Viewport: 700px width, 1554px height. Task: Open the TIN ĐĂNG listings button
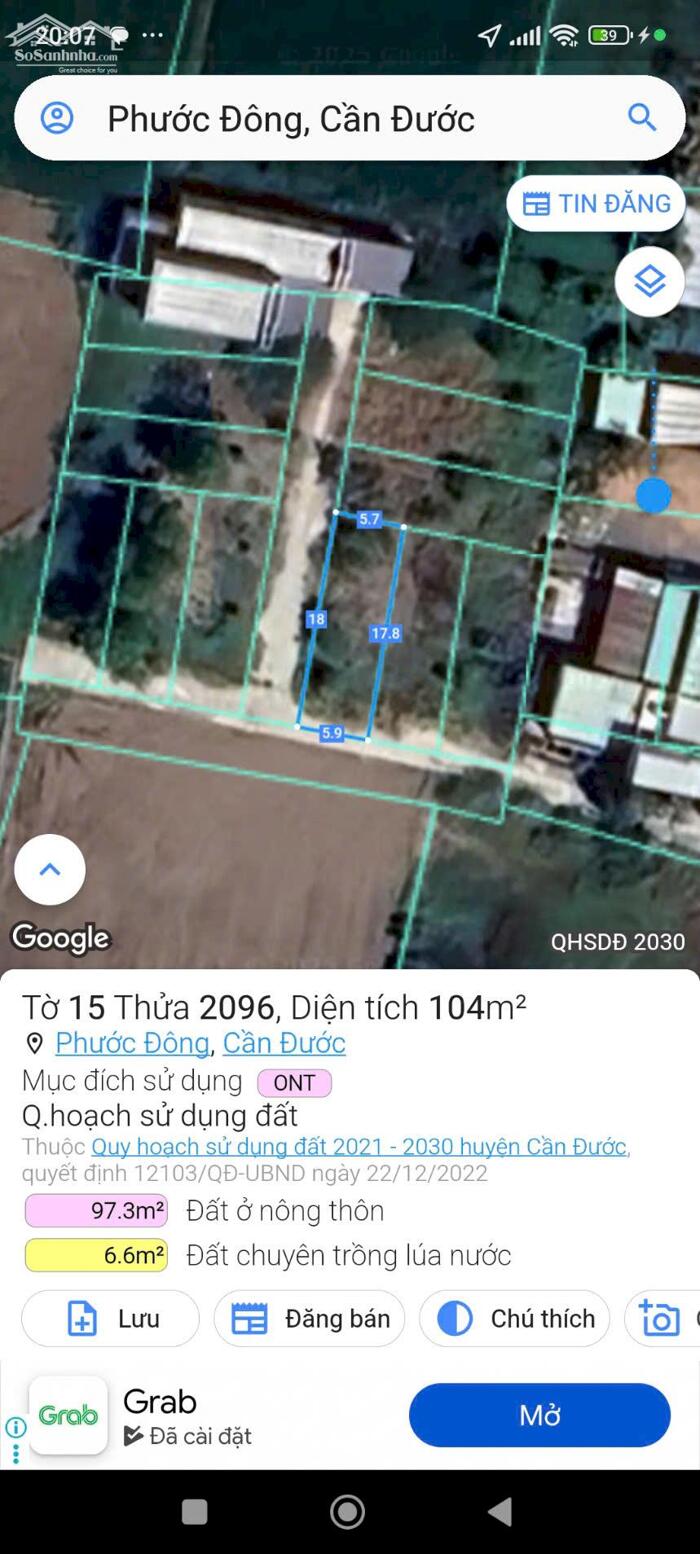tap(596, 204)
